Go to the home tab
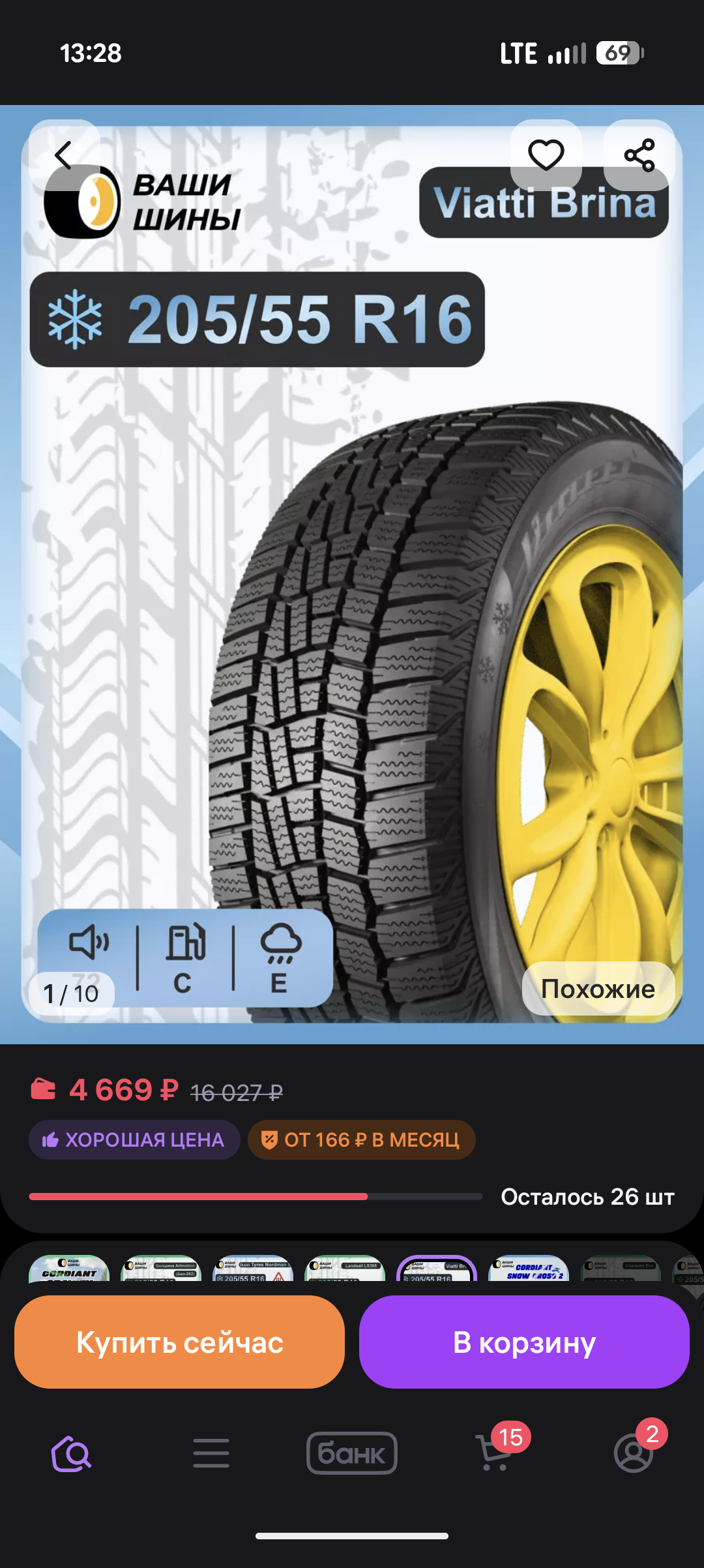Screen dimensions: 704x1568 71,1453
